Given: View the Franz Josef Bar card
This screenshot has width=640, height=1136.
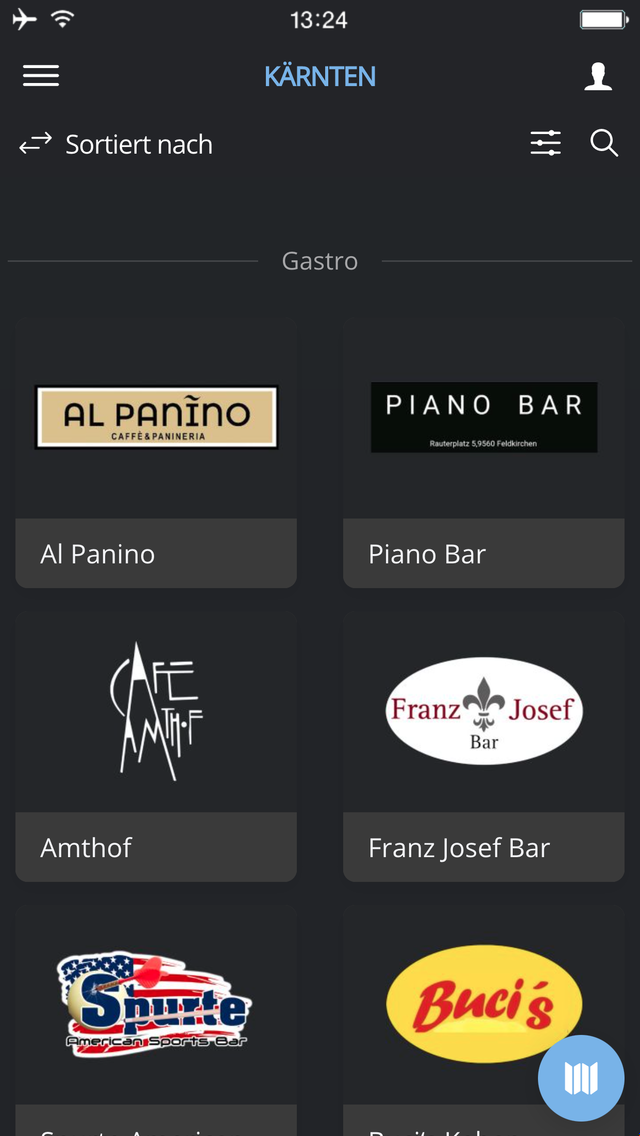Looking at the screenshot, I should tap(483, 746).
